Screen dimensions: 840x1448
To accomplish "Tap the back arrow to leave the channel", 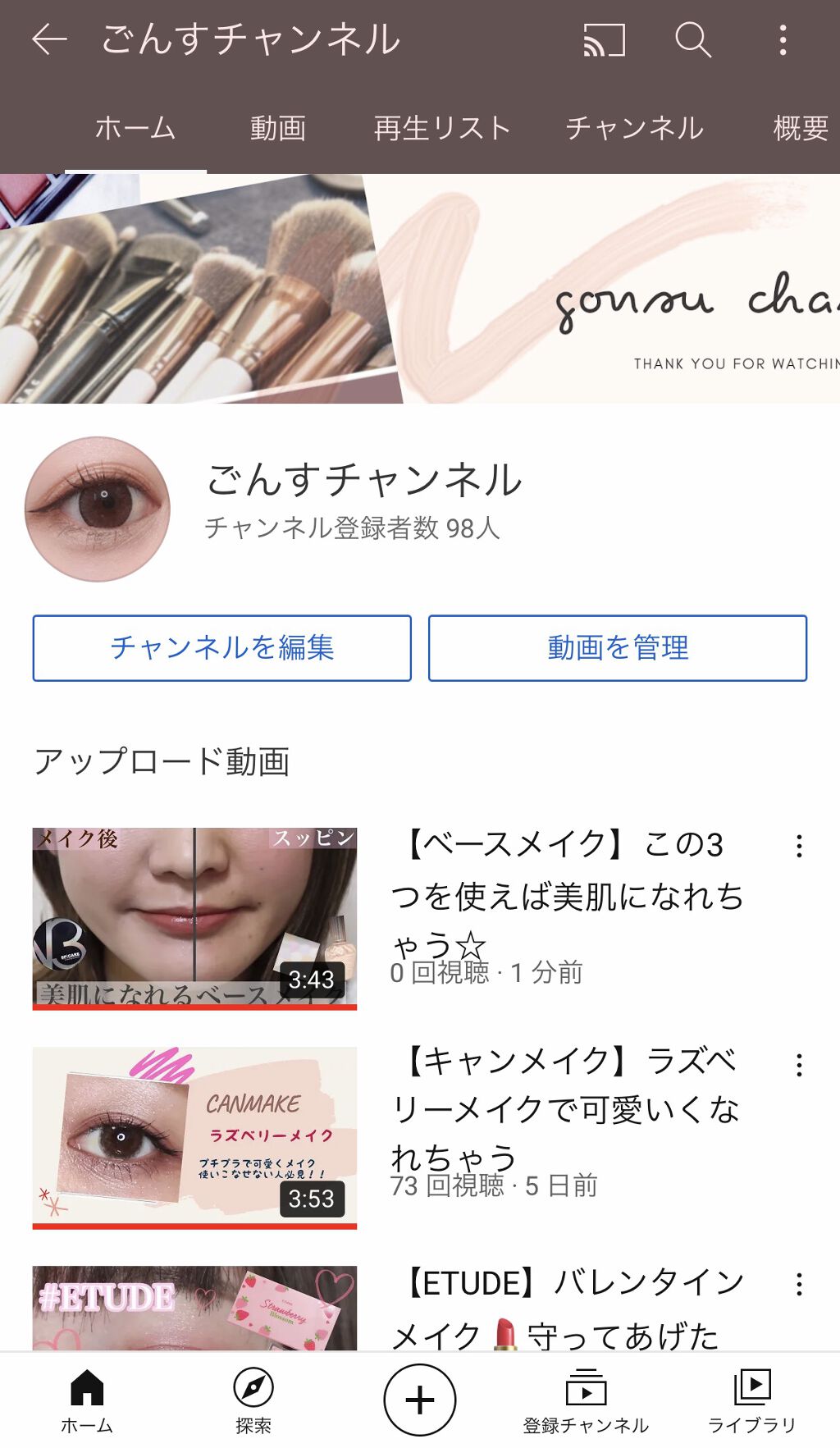I will coord(47,40).
